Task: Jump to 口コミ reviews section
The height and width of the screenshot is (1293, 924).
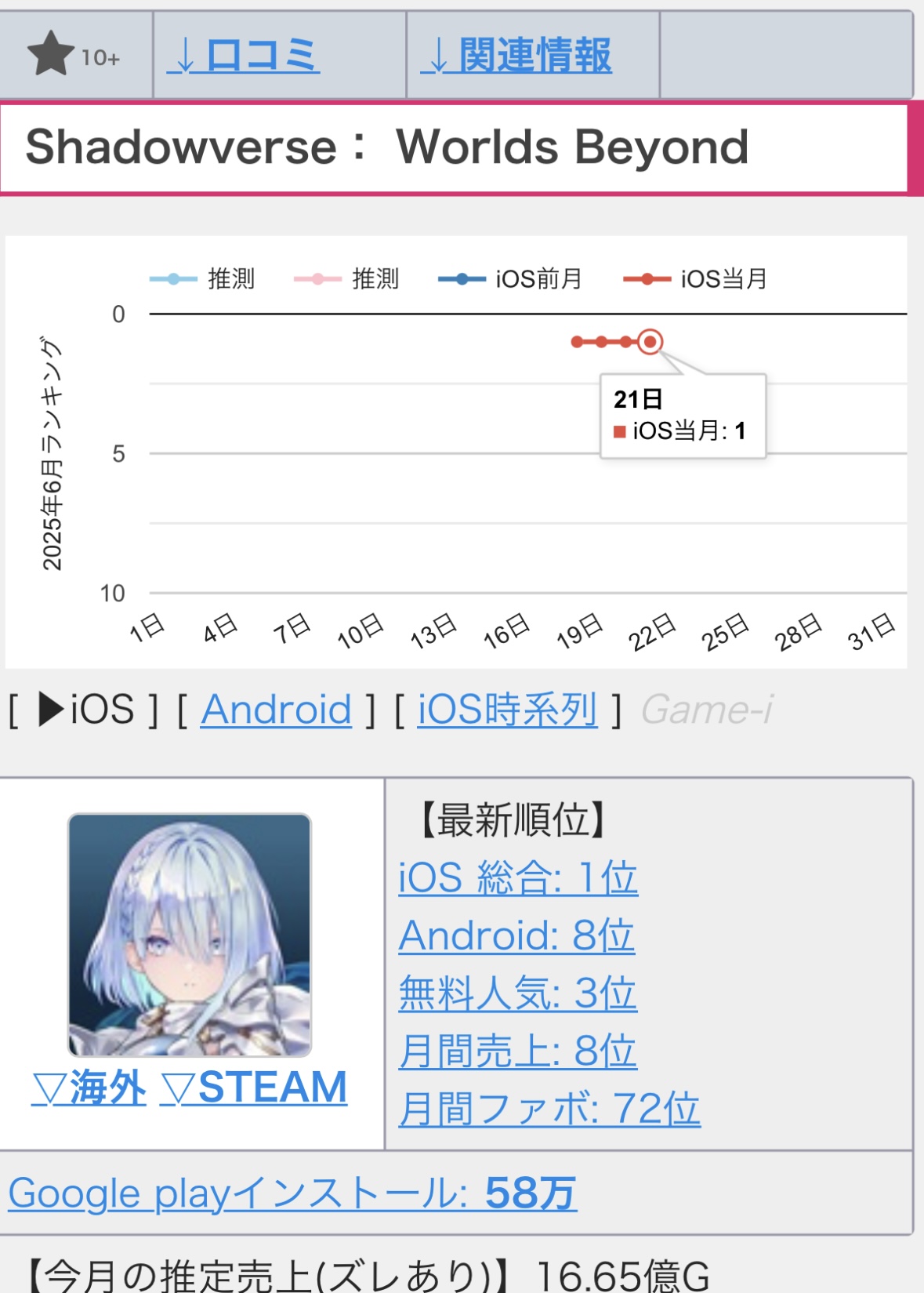Action: point(243,55)
